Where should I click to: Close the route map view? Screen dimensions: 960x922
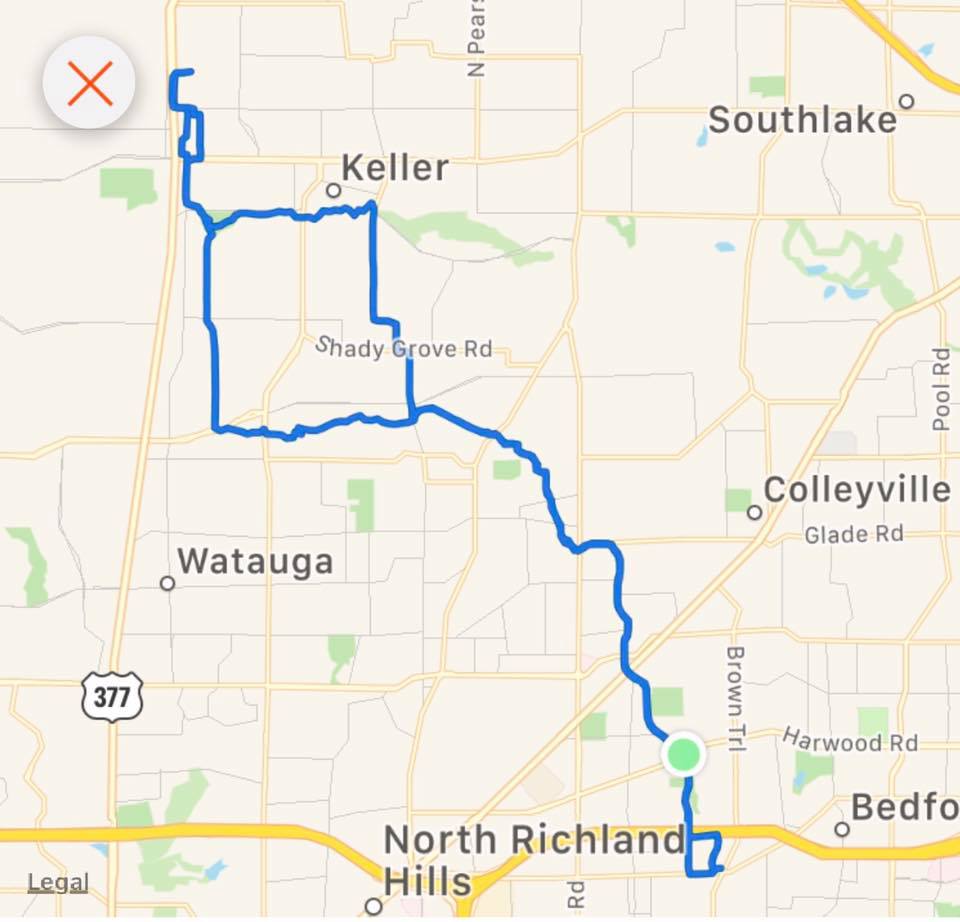(90, 83)
